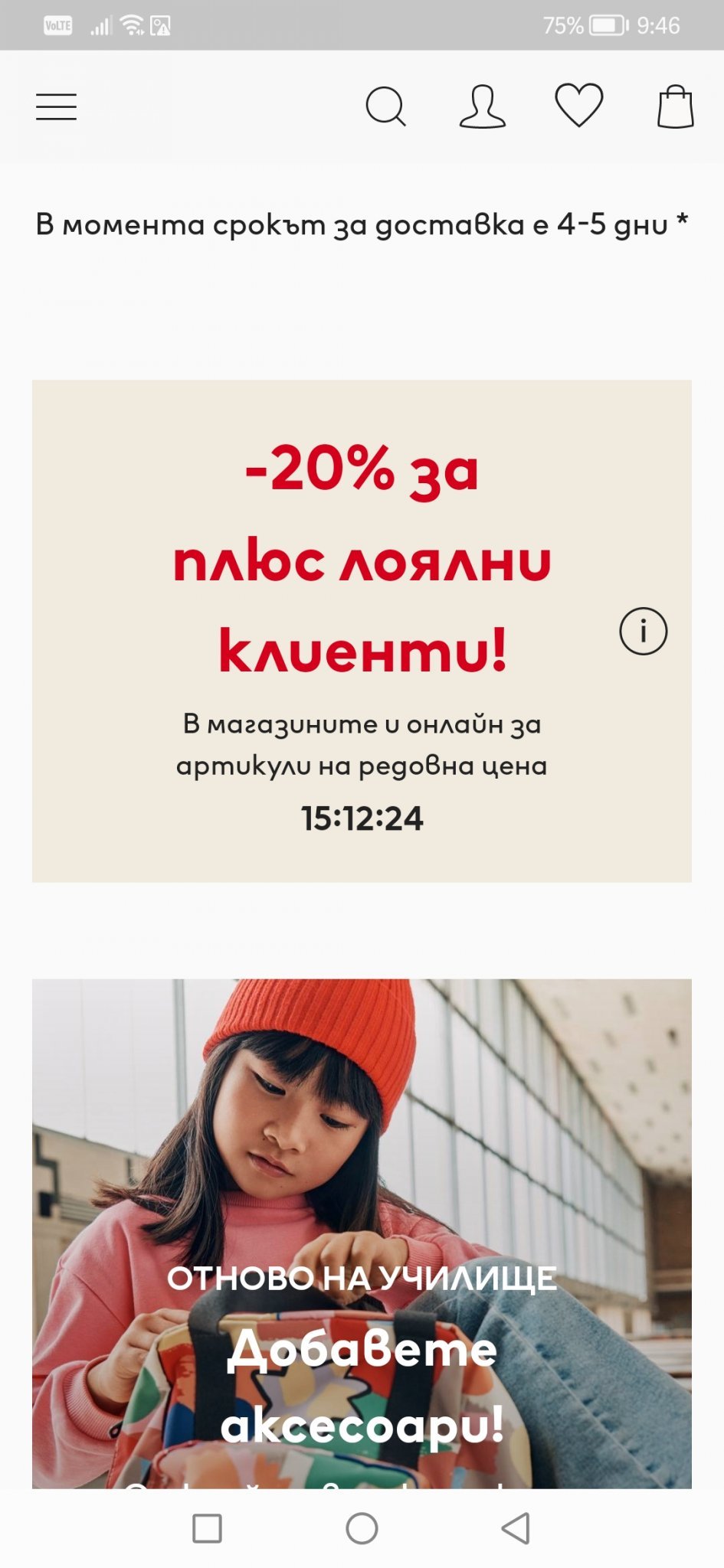724x1568 pixels.
Task: Open the account profile icon
Action: point(482,106)
